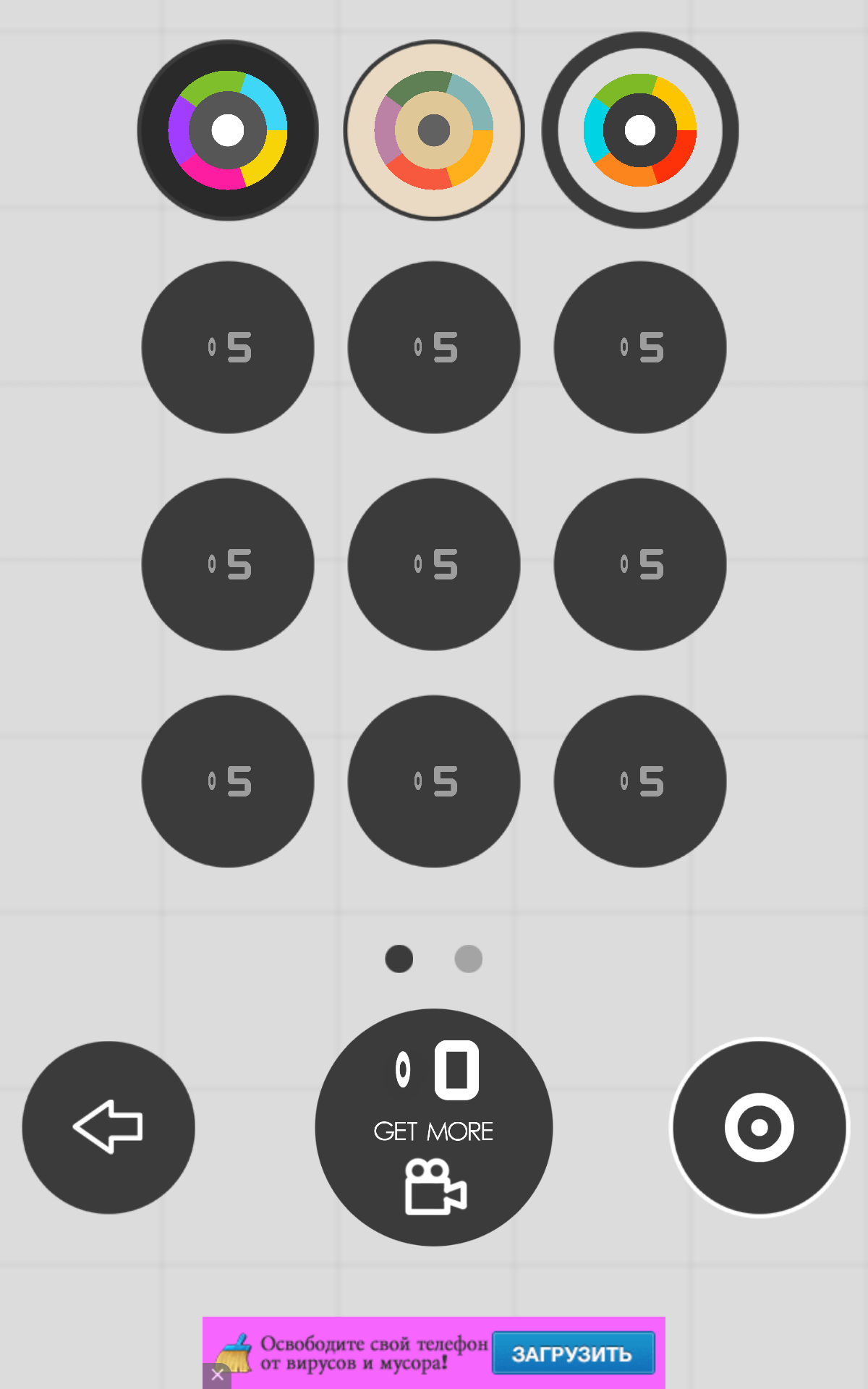This screenshot has width=868, height=1389.
Task: Tap ЗАГРУЗИТЬ in the ad banner
Action: [573, 1353]
